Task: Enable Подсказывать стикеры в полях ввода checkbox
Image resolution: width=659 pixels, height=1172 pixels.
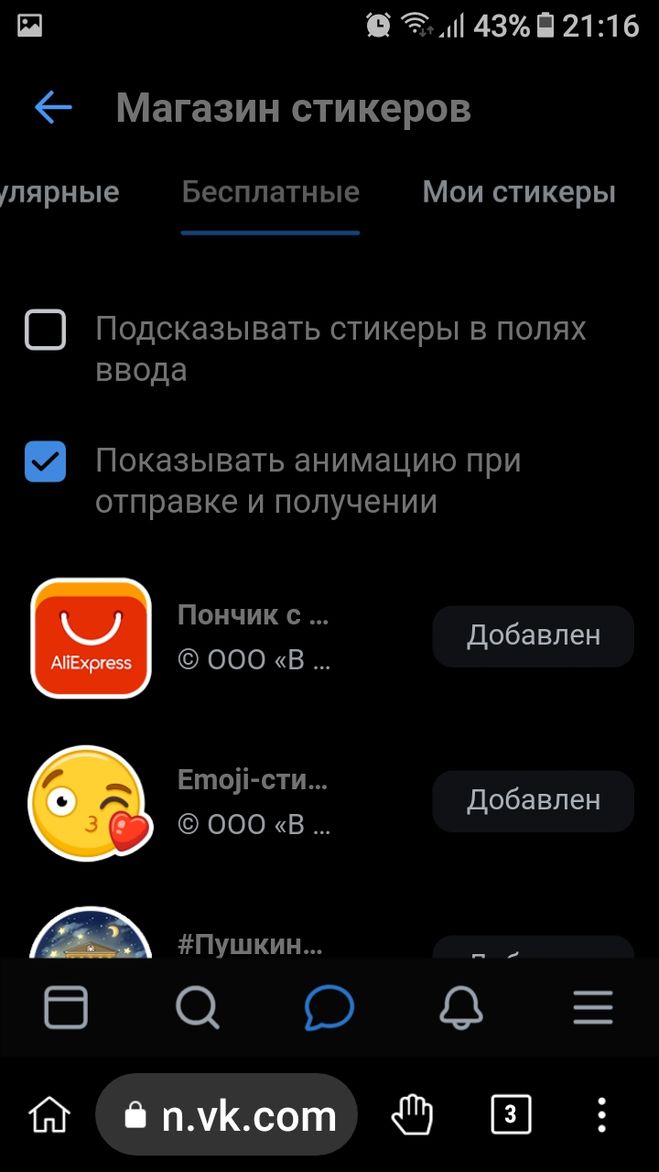Action: point(45,330)
